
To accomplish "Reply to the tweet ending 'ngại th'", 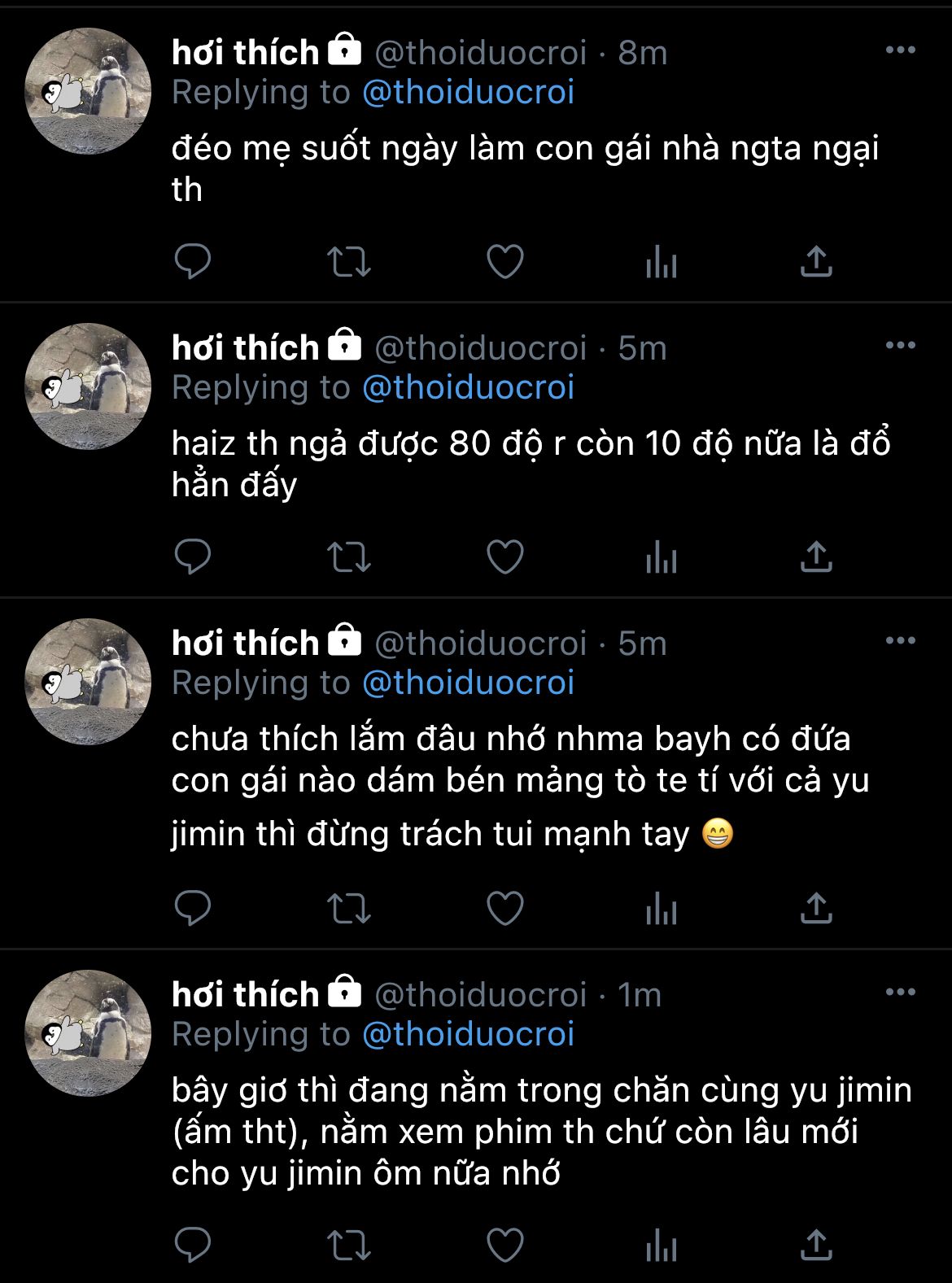I will [x=193, y=262].
